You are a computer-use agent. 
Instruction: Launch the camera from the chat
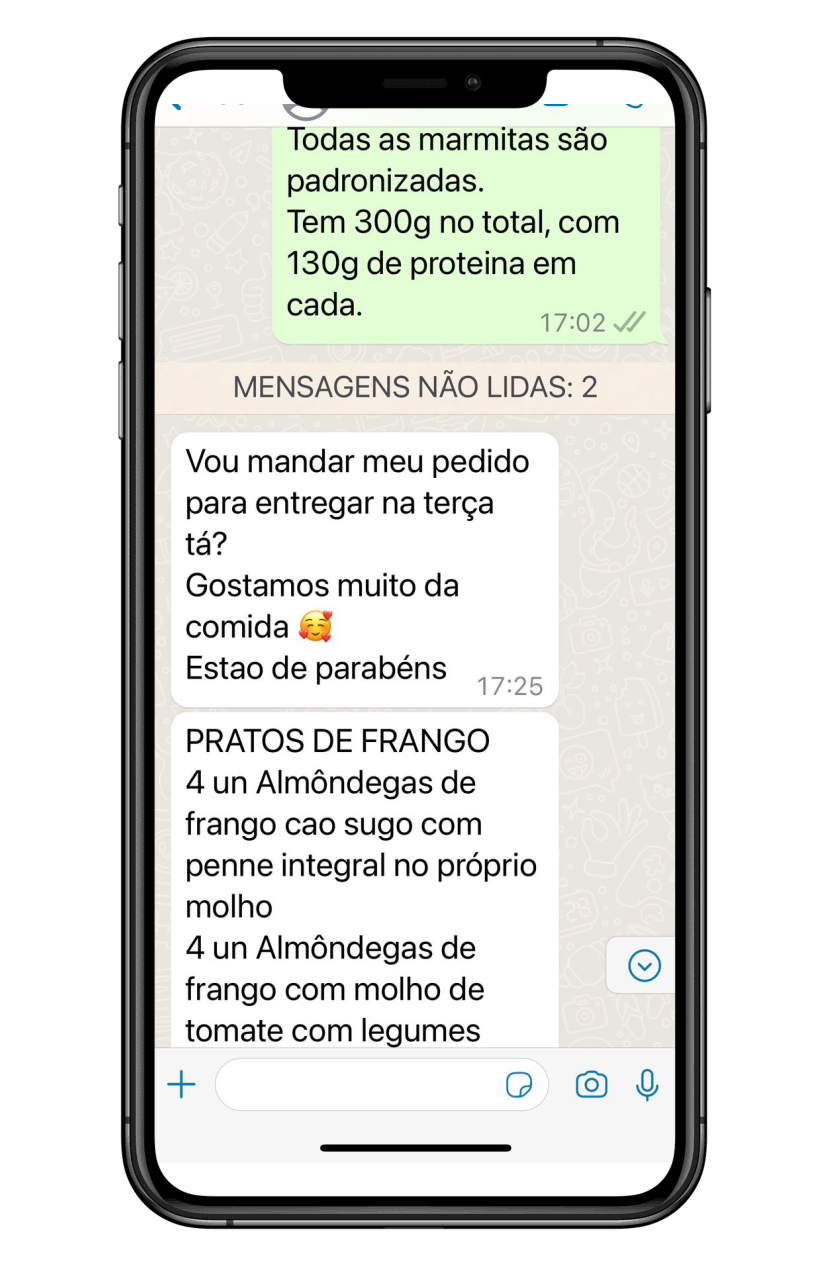(591, 1085)
